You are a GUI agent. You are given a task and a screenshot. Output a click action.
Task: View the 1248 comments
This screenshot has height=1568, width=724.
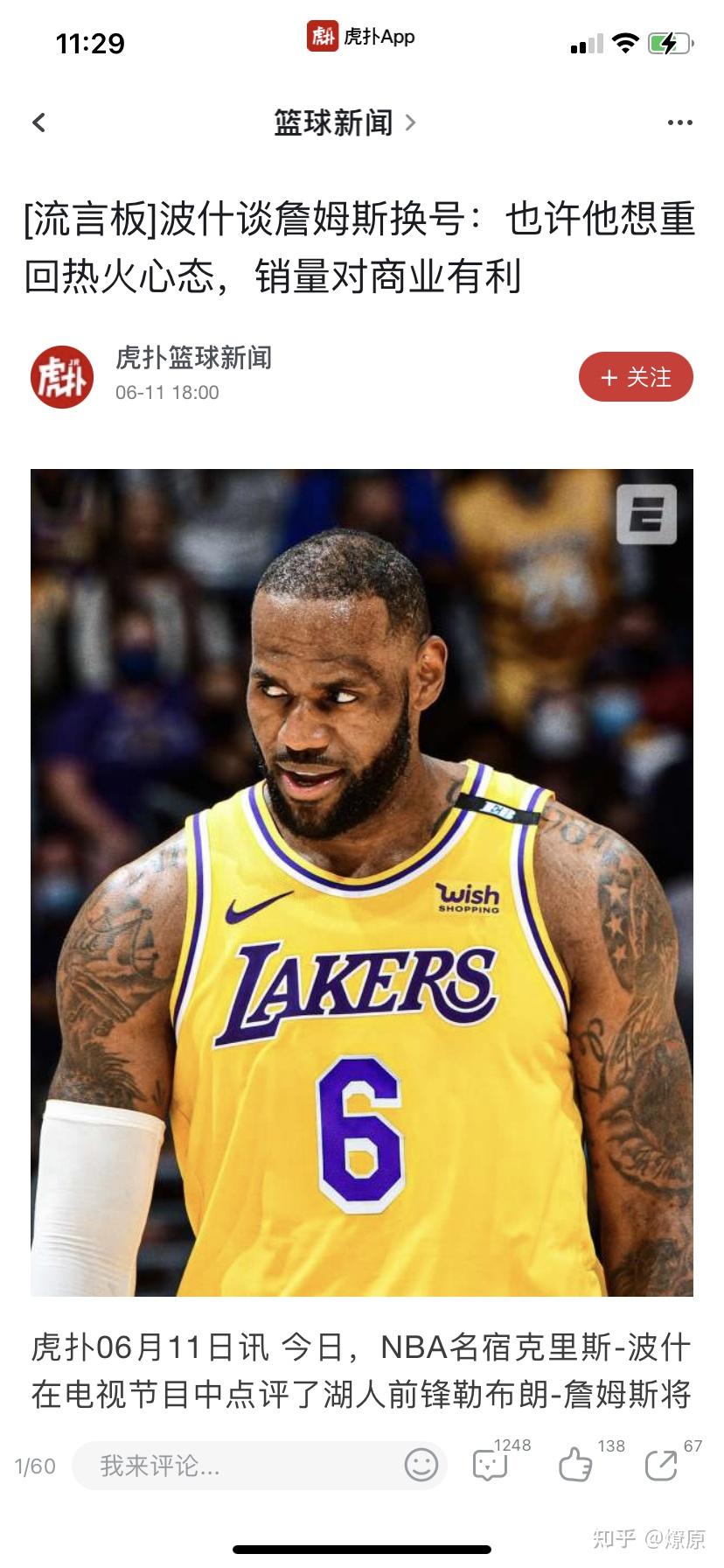(x=491, y=1464)
